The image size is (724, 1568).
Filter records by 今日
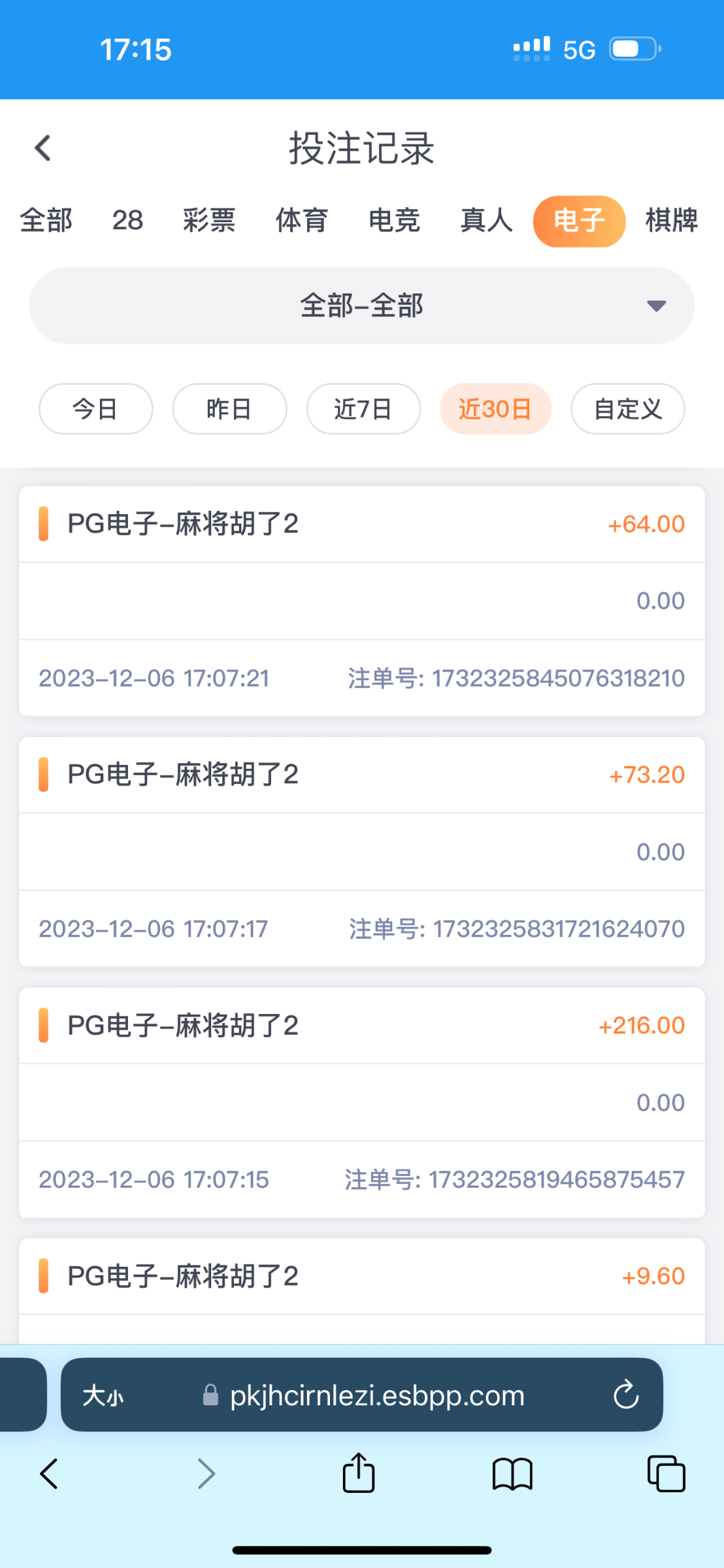point(96,409)
